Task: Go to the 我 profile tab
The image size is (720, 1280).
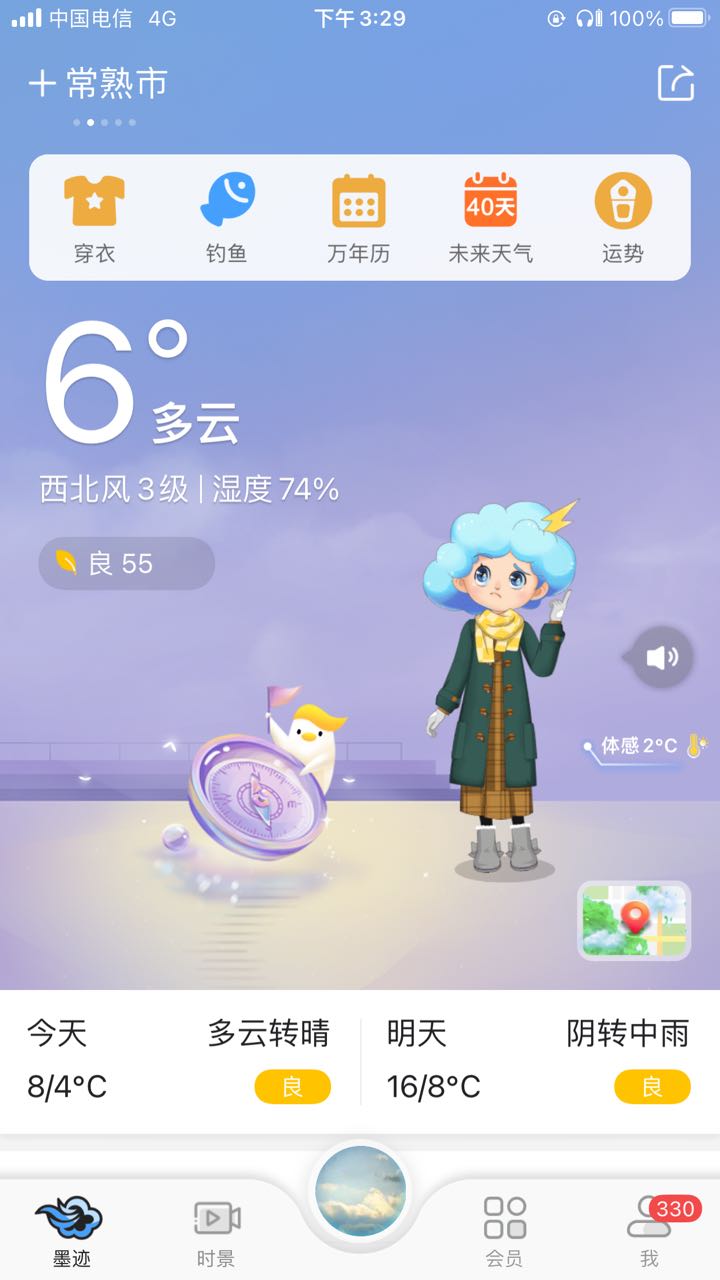Action: 650,1230
